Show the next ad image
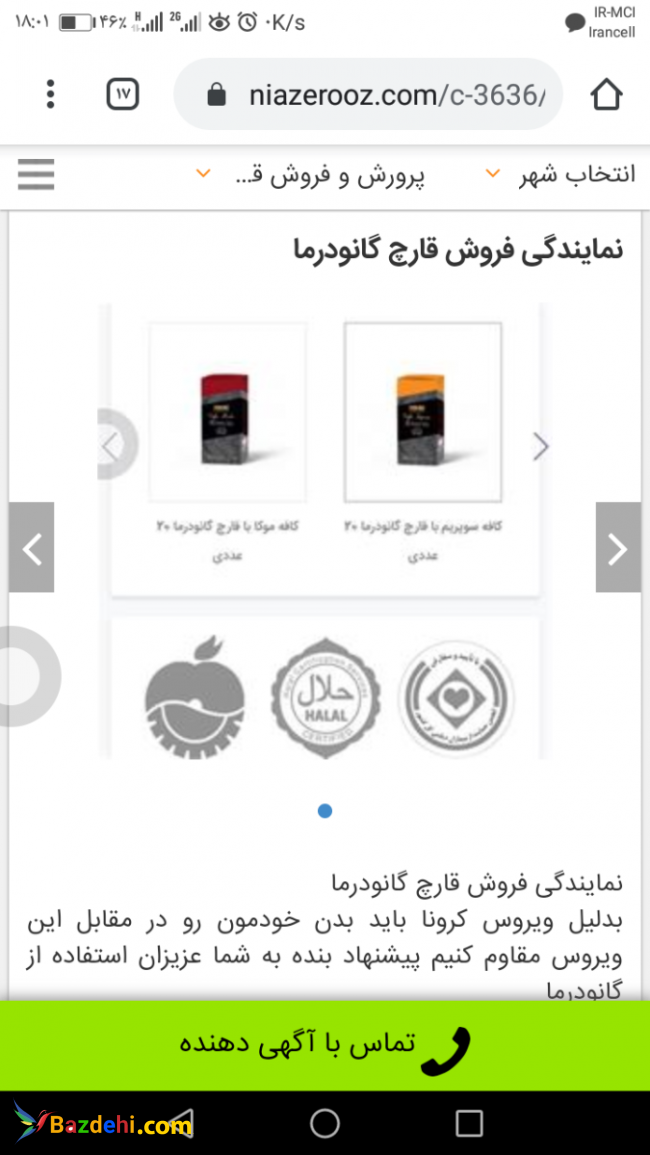 (x=618, y=547)
